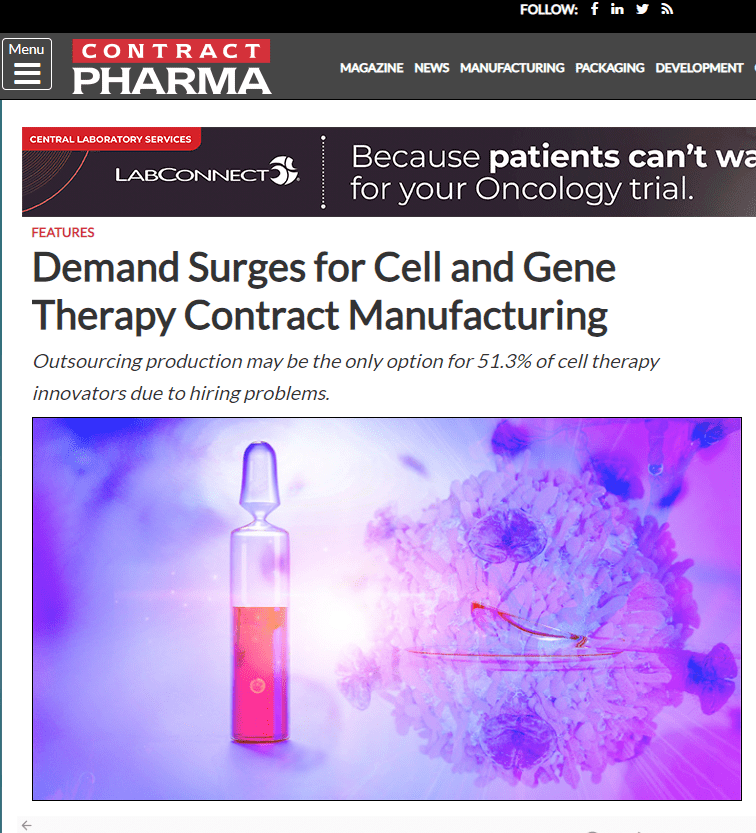
Task: Go to the Contract Pharma homepage
Action: [171, 67]
